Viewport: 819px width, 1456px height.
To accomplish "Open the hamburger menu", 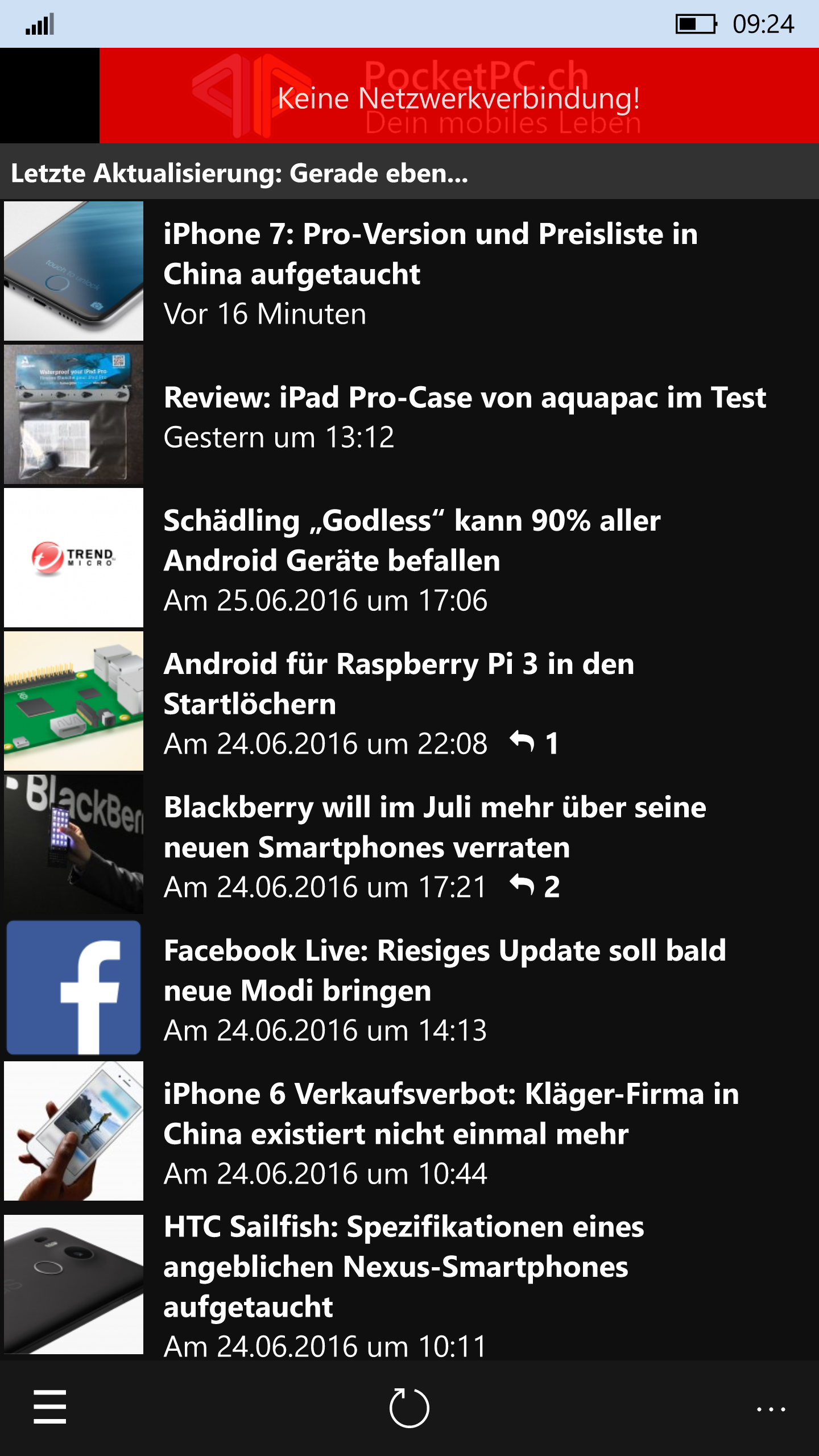I will point(50,1407).
